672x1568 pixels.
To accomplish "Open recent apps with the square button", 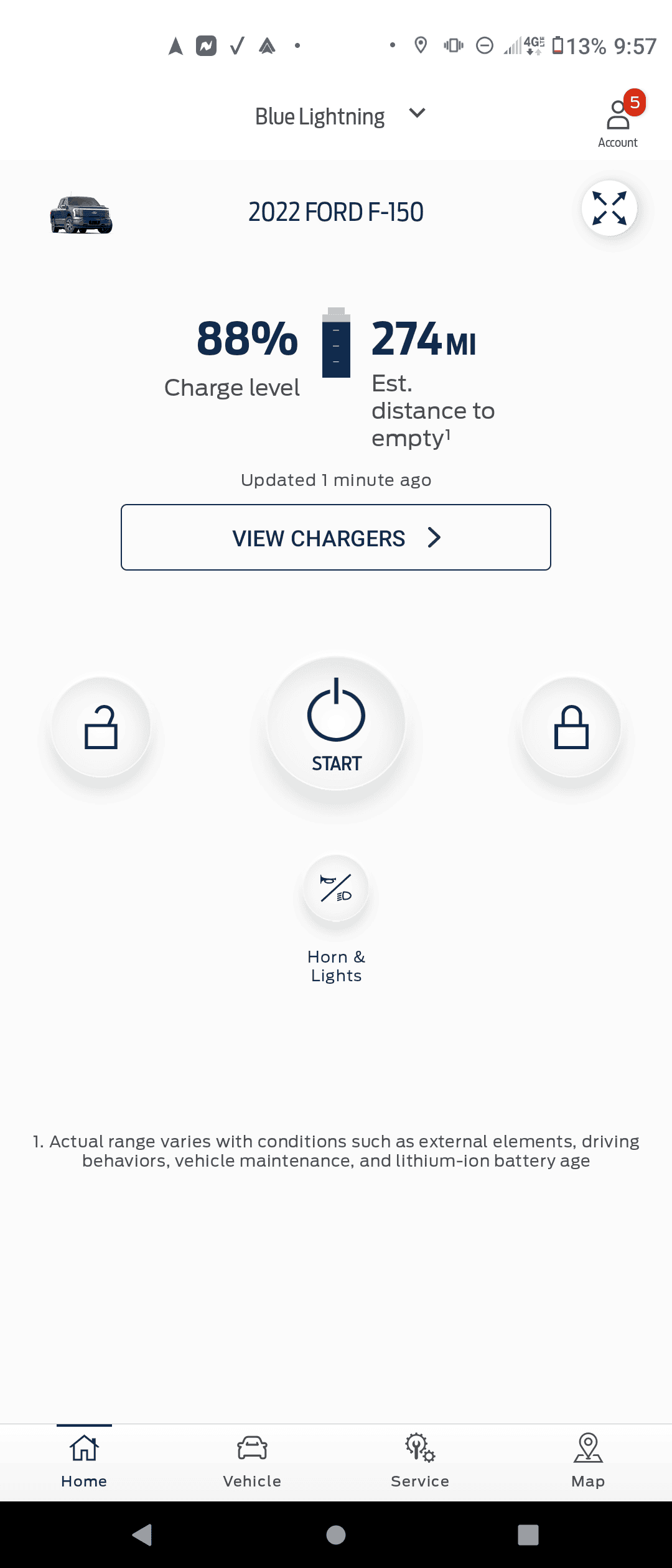I will 528,1534.
